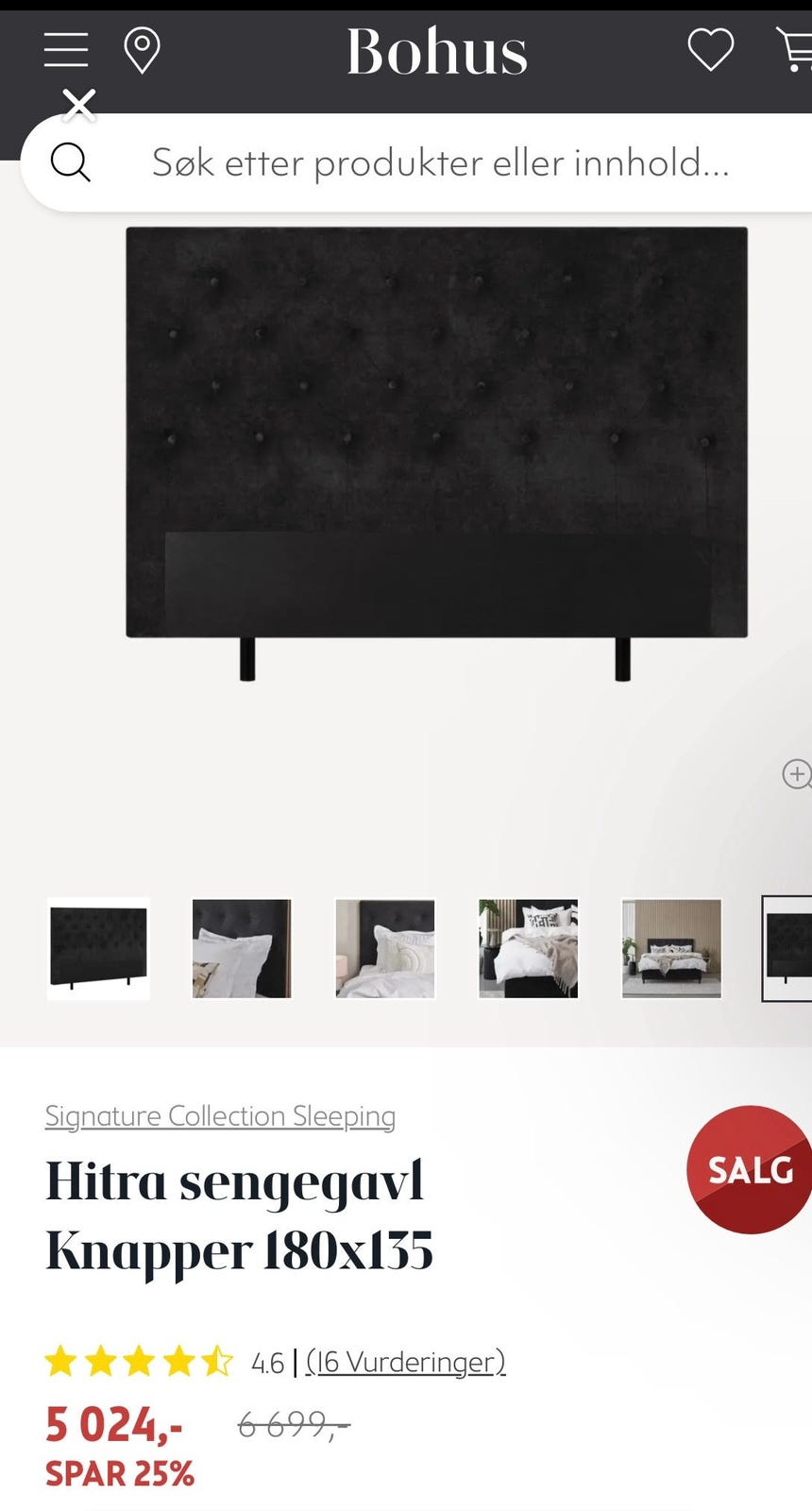Select the second thumbnail with white pillows
812x1511 pixels.
242,948
